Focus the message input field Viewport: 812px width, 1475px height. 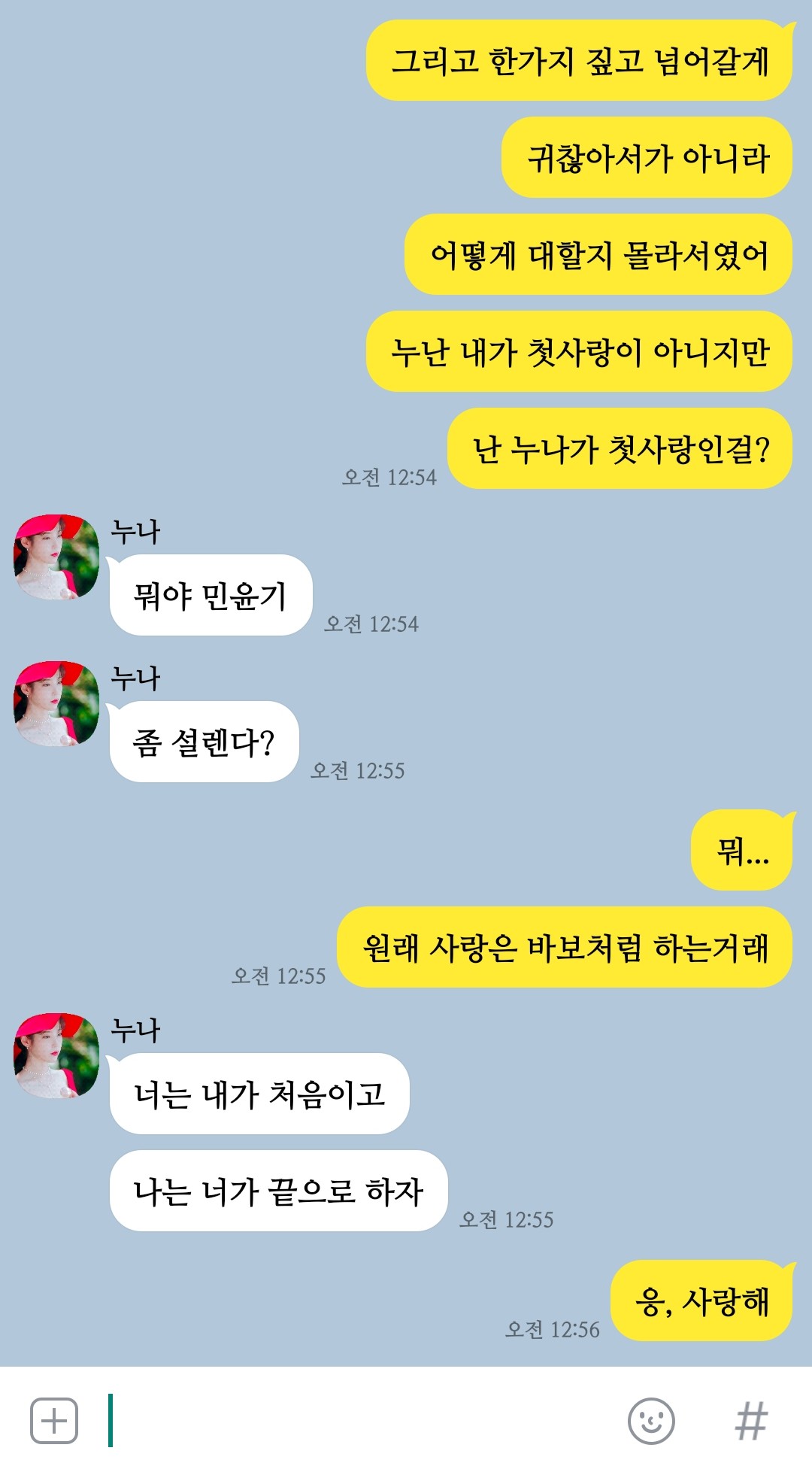click(361, 1421)
